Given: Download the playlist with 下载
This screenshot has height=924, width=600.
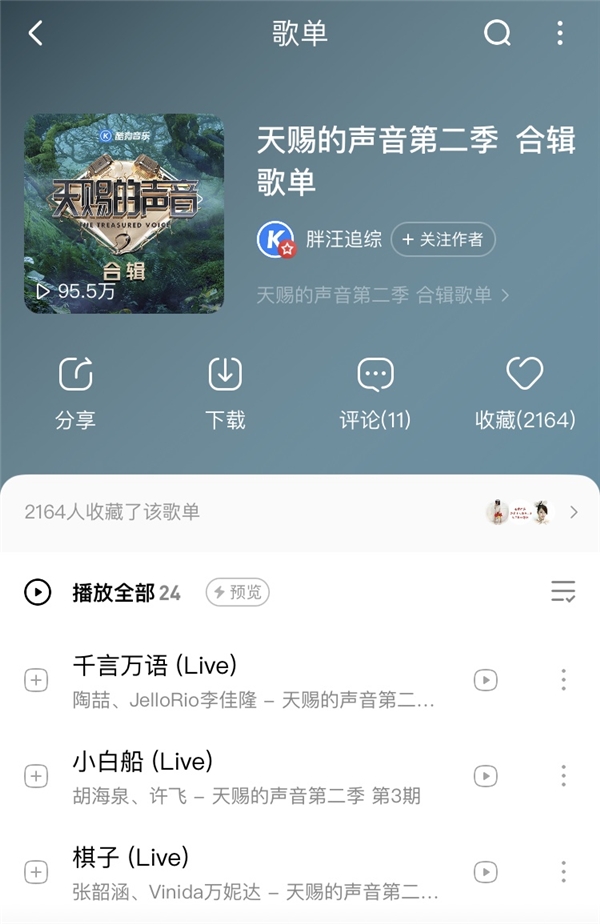Looking at the screenshot, I should click(x=225, y=393).
